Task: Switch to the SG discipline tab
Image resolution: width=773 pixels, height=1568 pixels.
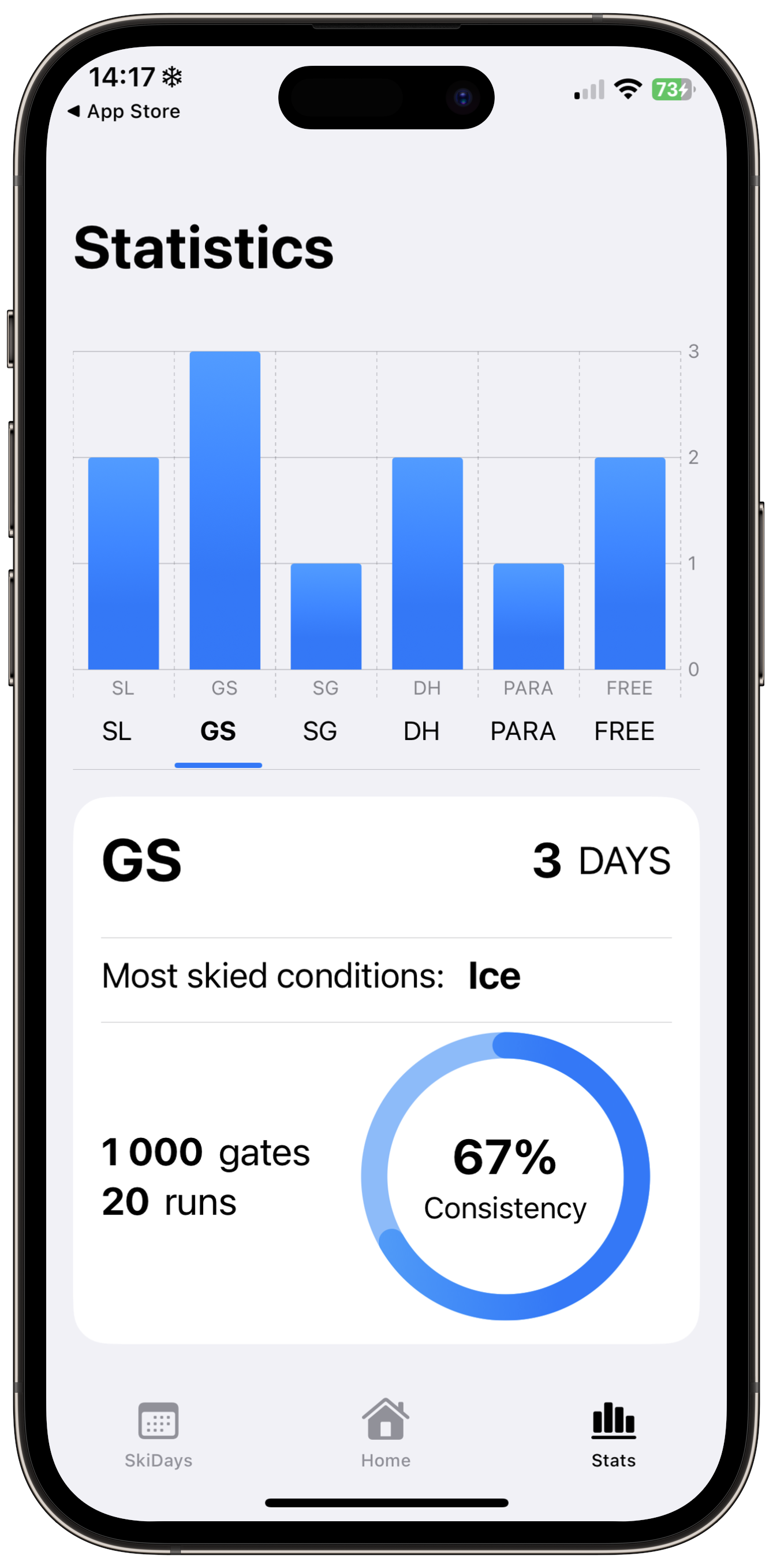Action: coord(320,731)
